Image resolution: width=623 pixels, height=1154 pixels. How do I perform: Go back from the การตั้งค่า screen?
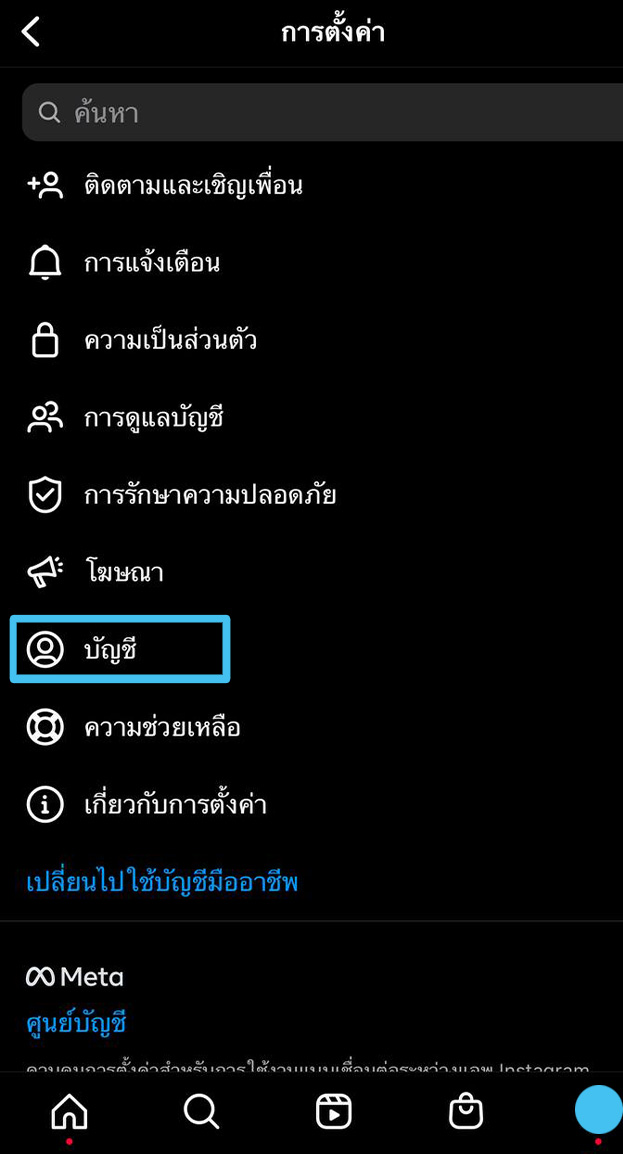click(x=31, y=32)
